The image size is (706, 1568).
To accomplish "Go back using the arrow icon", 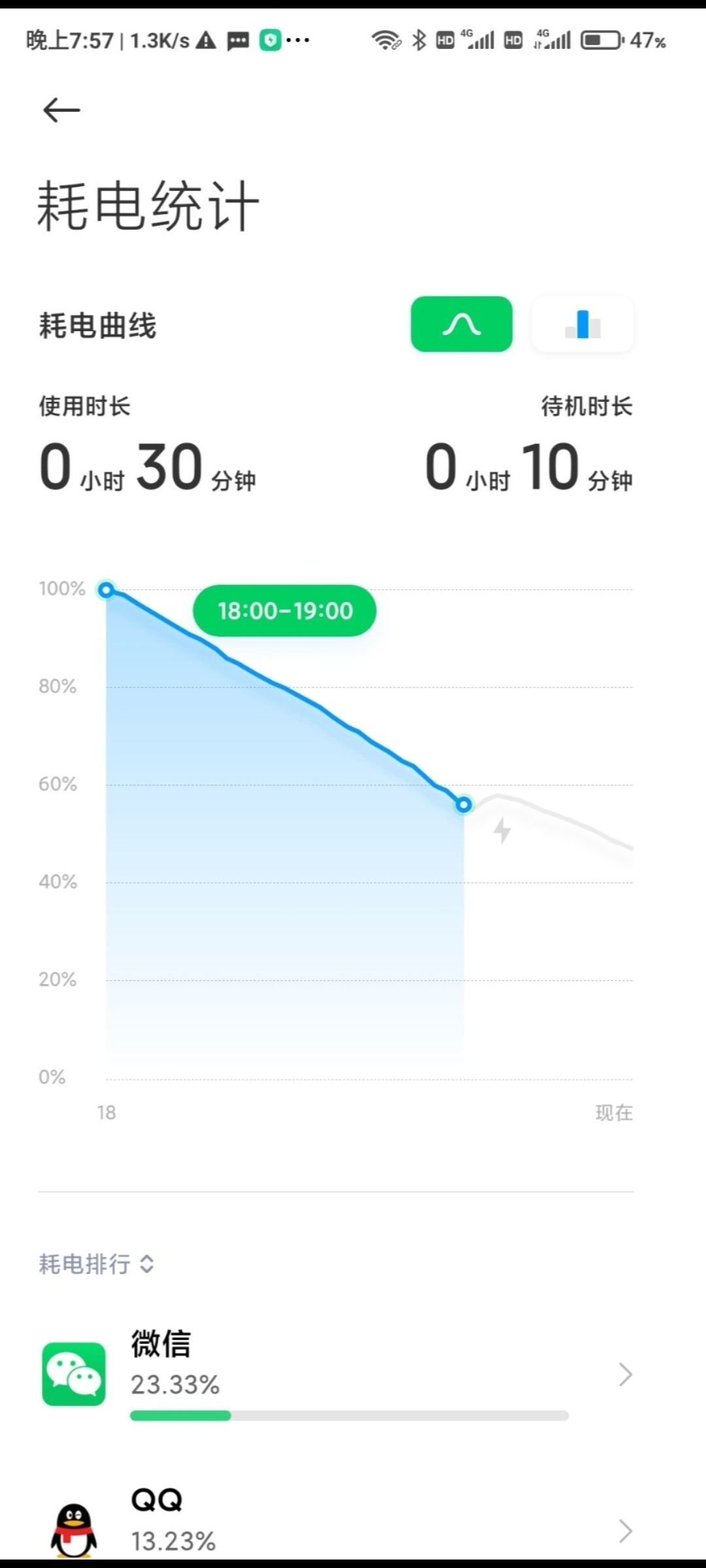I will (x=61, y=110).
